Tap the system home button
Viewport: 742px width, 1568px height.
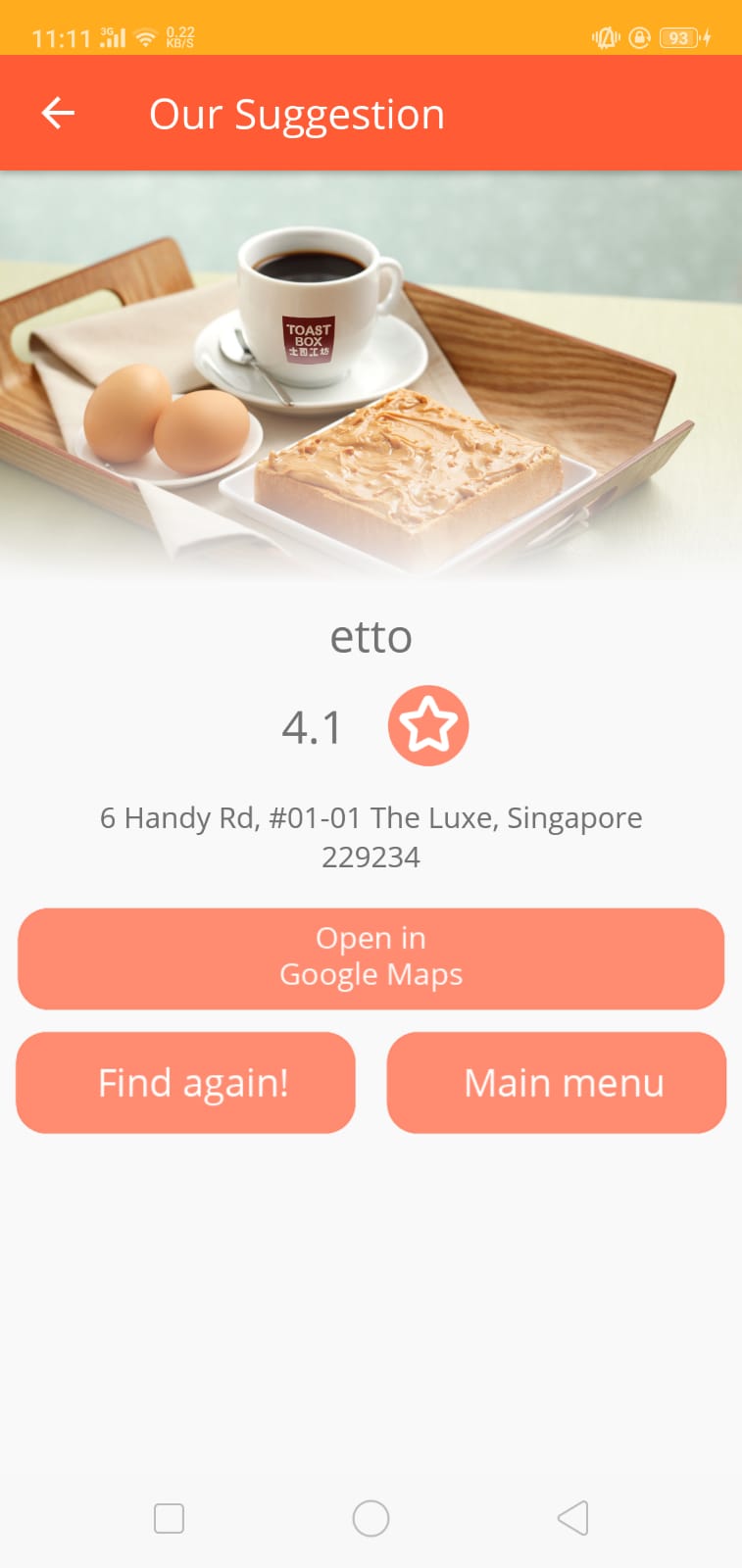click(371, 1518)
